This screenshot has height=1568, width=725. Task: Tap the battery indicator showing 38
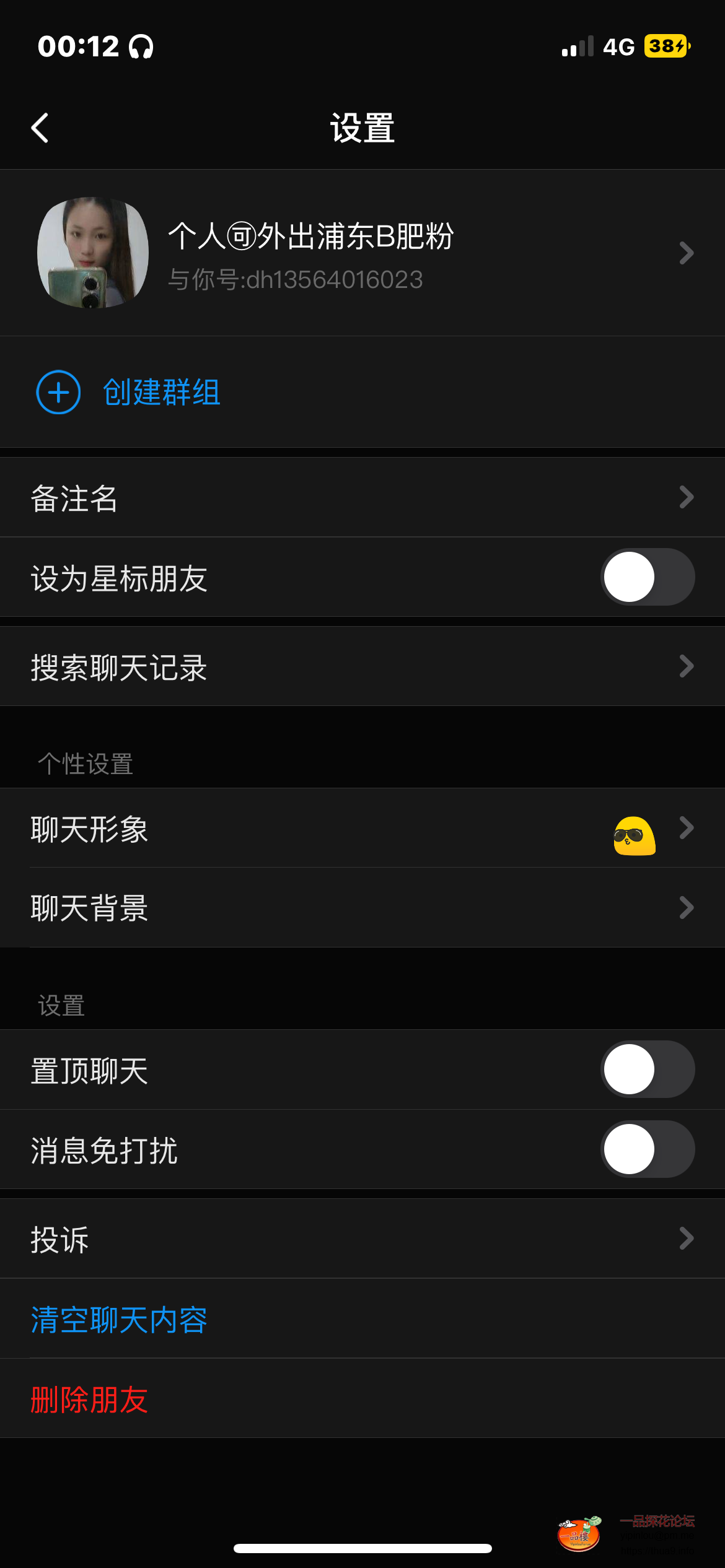[664, 45]
